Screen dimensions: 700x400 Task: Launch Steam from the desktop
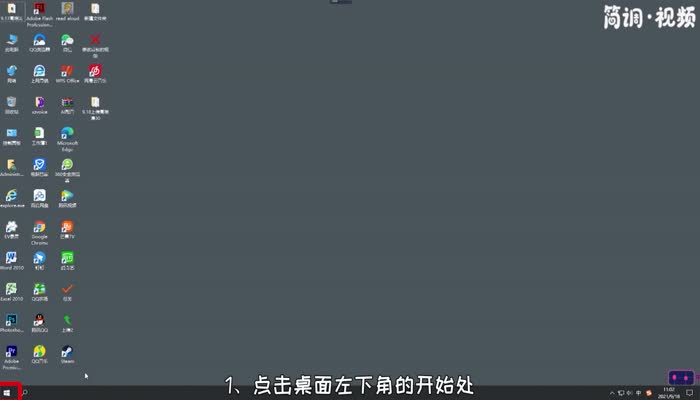[x=67, y=352]
